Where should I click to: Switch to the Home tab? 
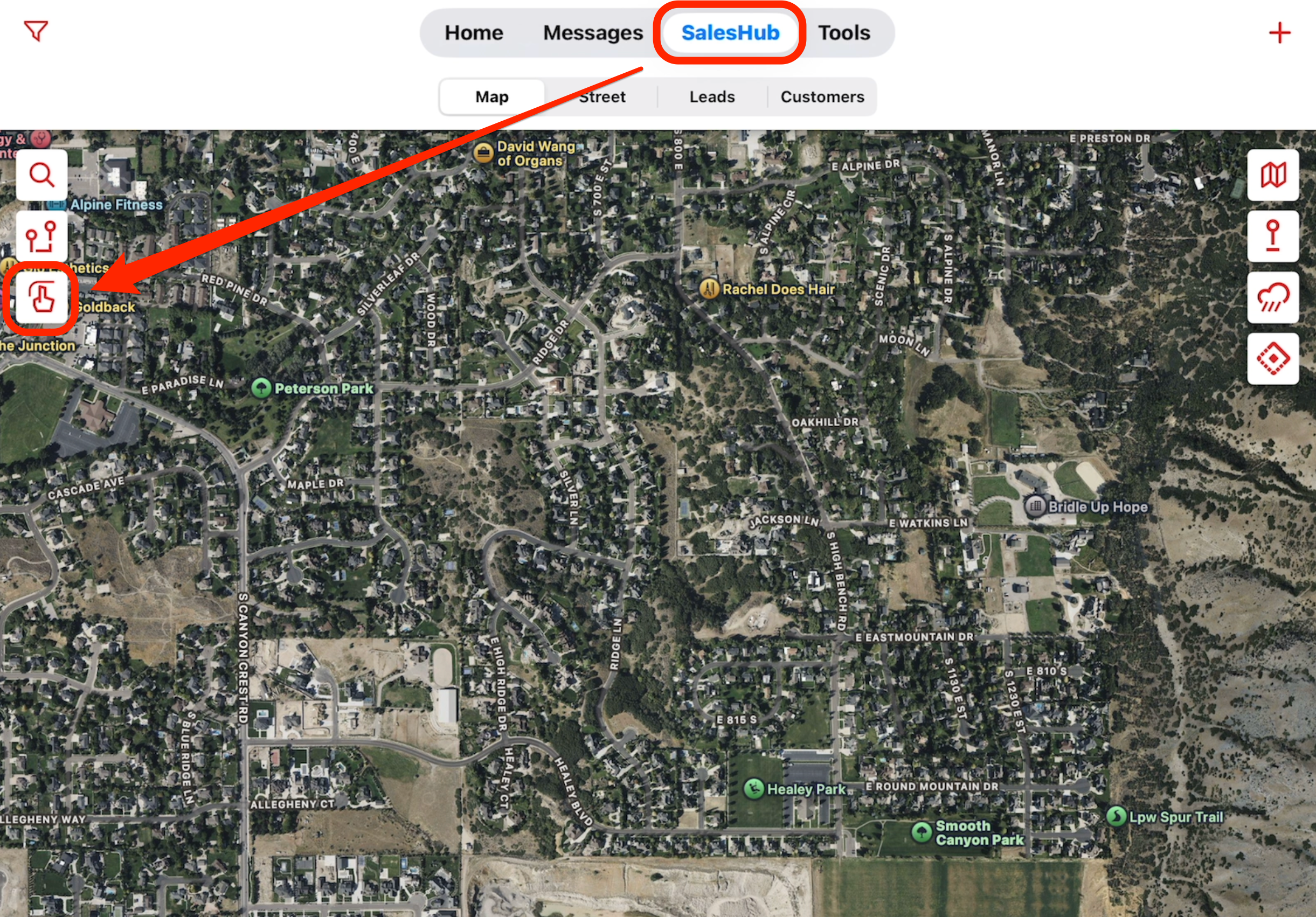point(474,33)
